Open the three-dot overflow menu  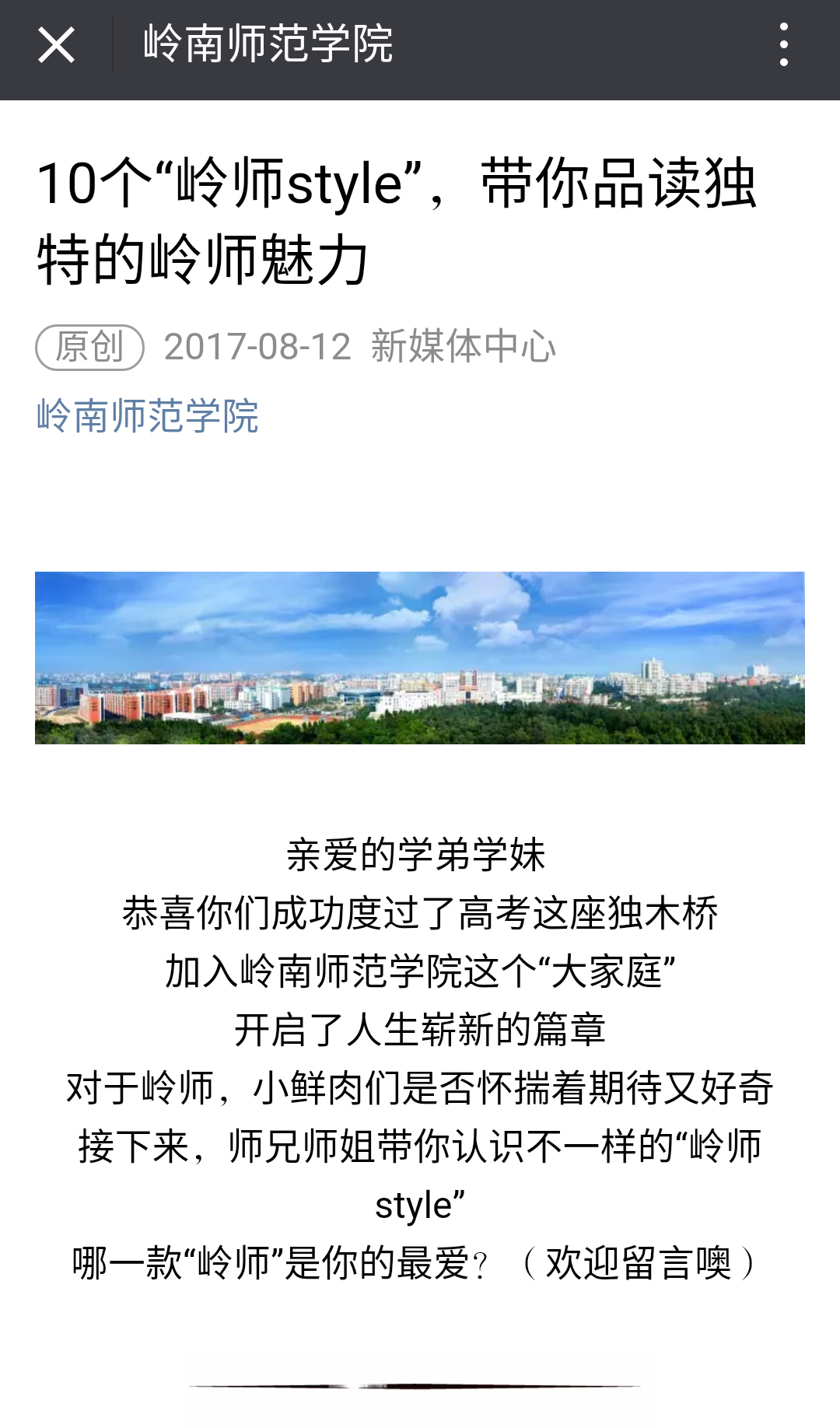(x=783, y=45)
